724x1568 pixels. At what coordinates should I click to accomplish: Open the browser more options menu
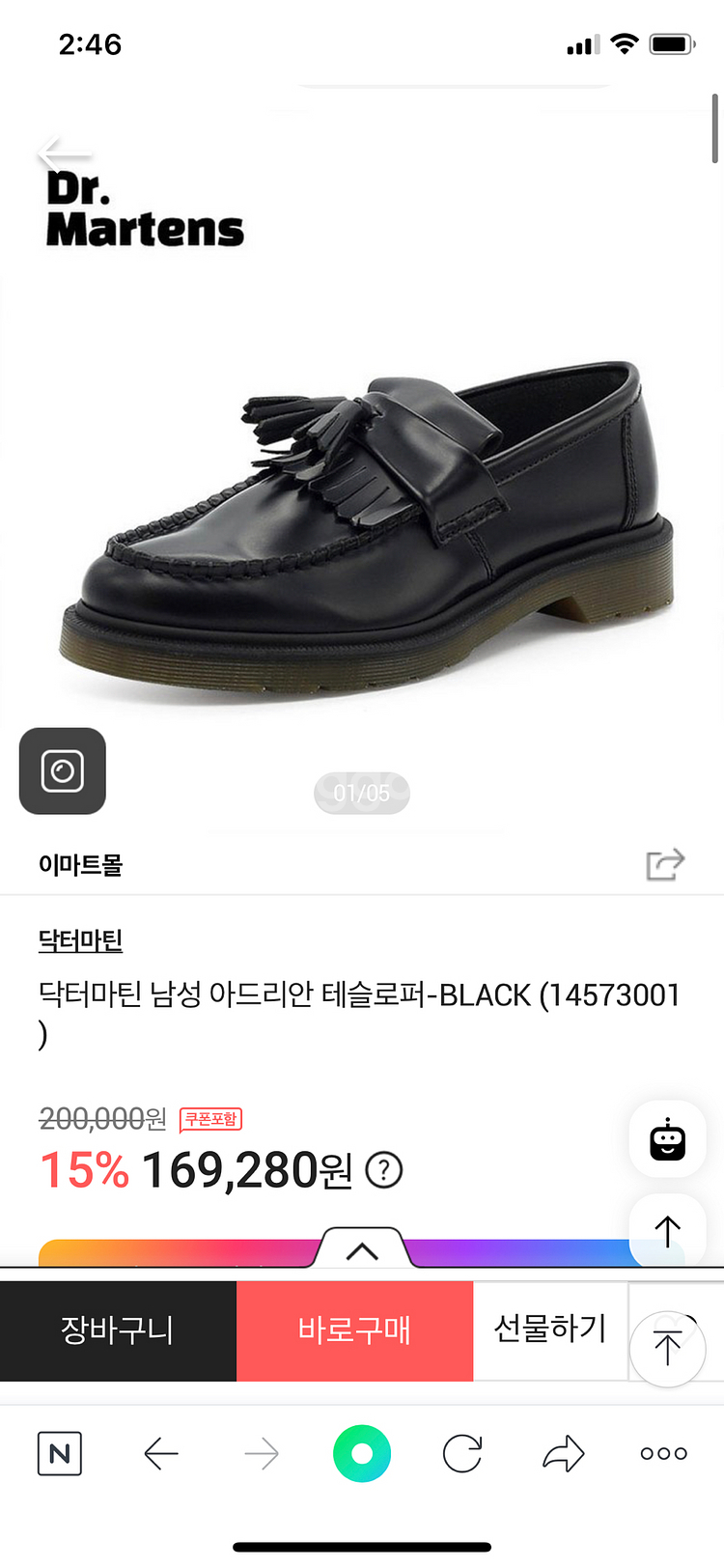[x=664, y=1453]
